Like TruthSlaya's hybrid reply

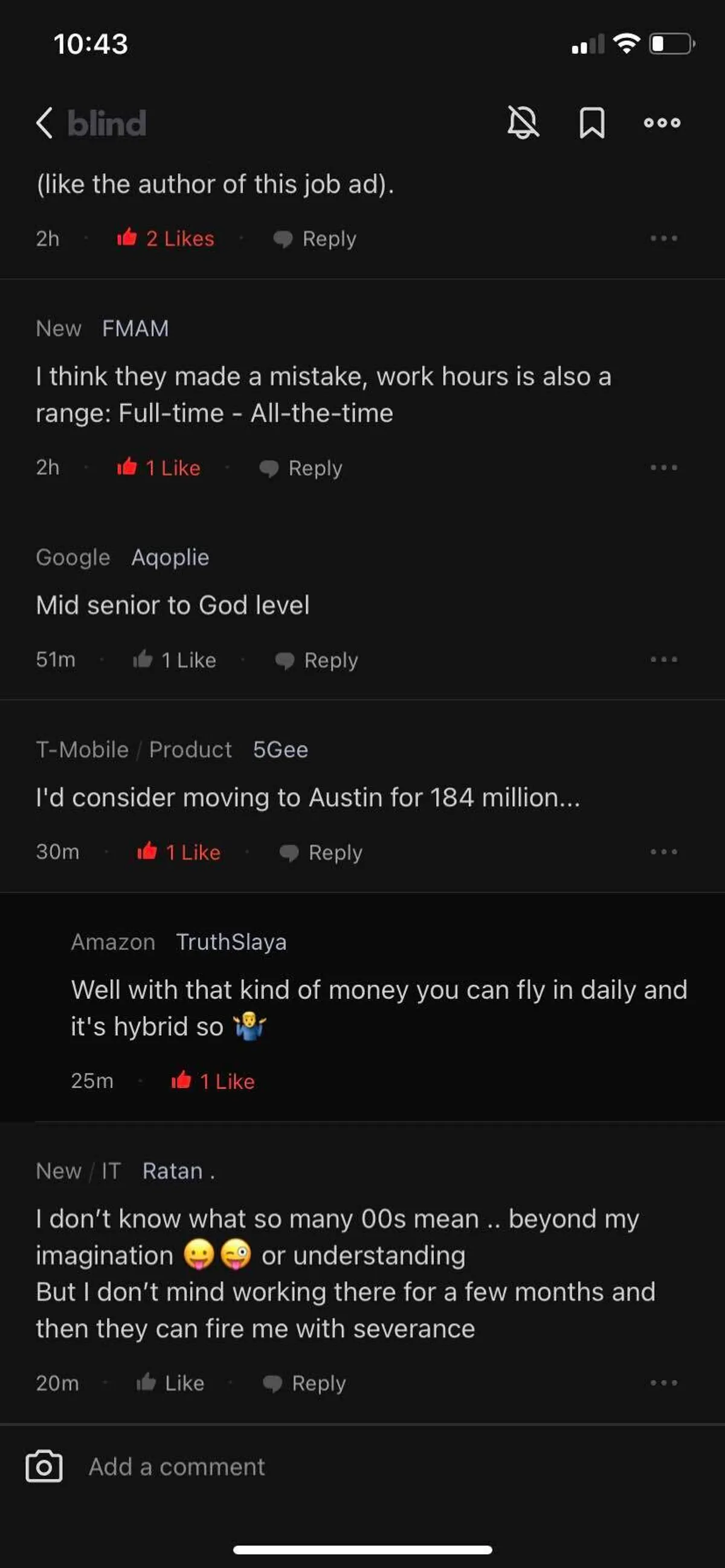(213, 1080)
